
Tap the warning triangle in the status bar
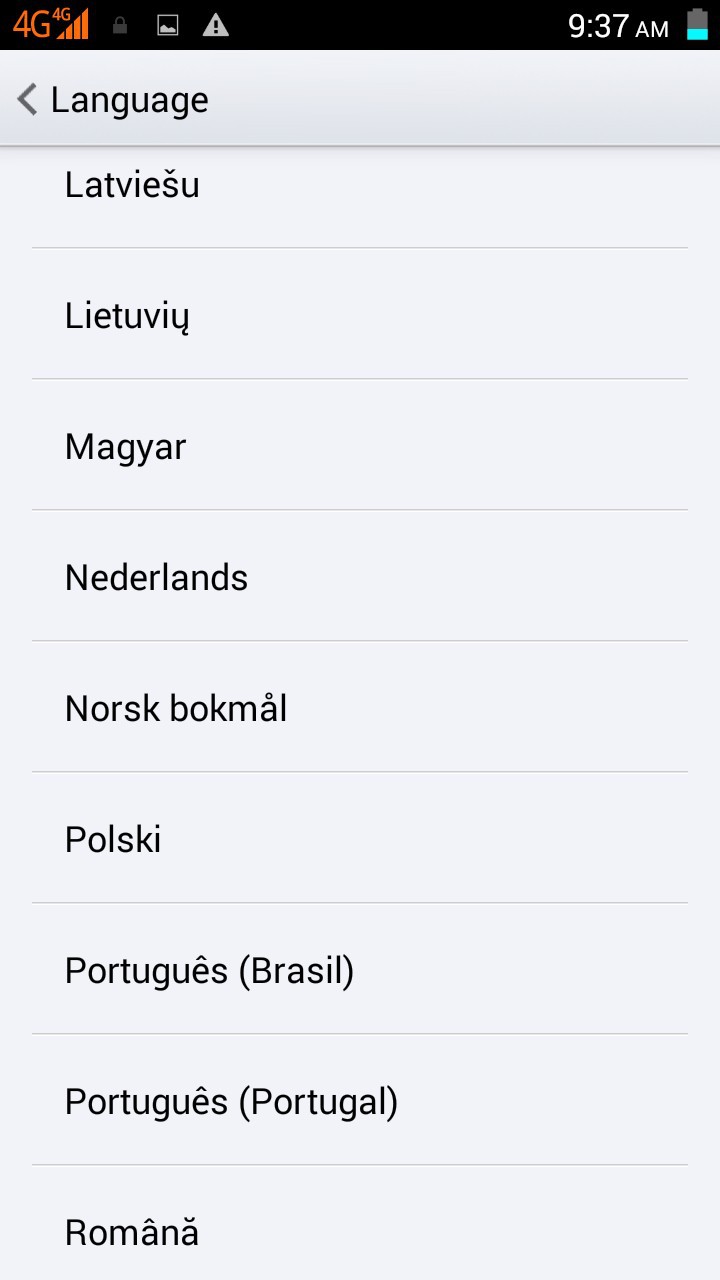point(214,23)
